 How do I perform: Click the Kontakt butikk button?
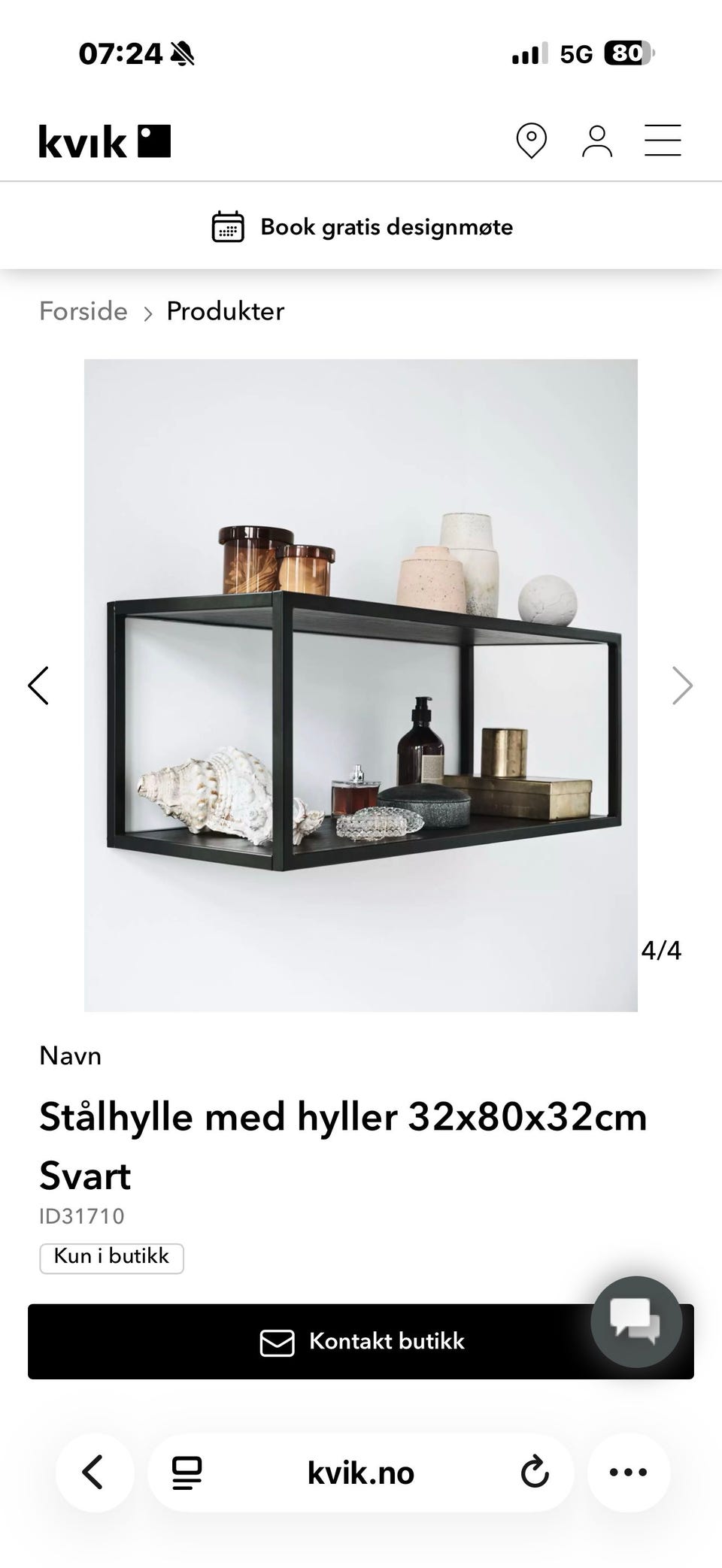361,1341
